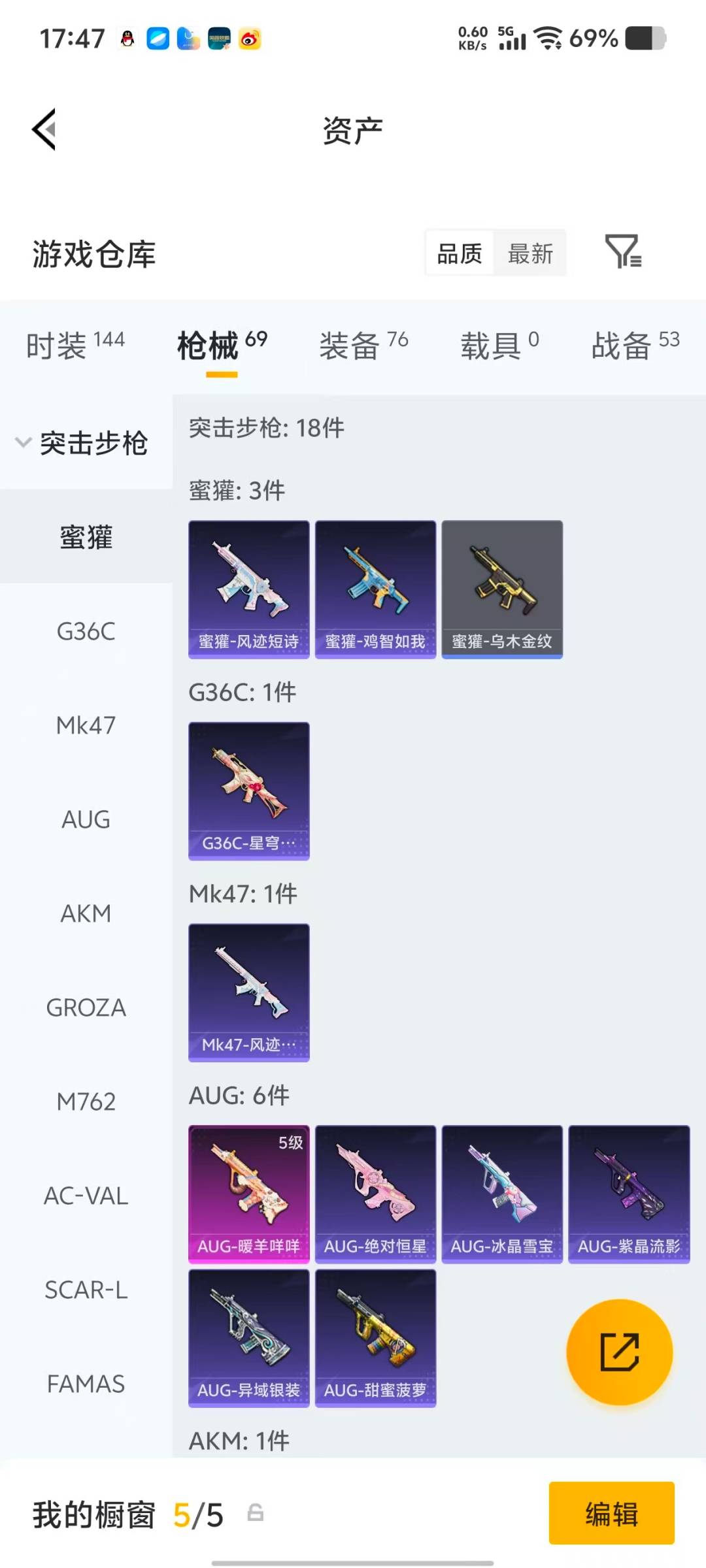This screenshot has width=706, height=1568.
Task: Open the QQ icon in the status bar
Action: click(x=126, y=37)
